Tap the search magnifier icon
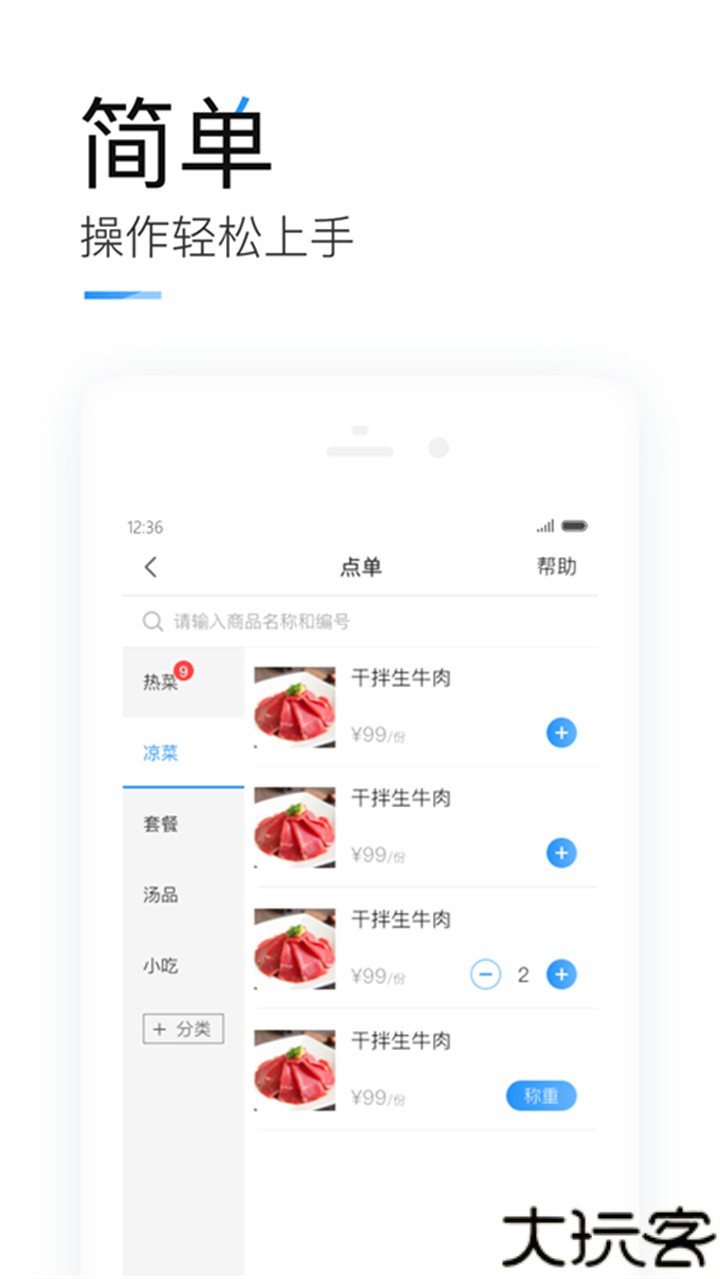This screenshot has width=720, height=1279. coord(153,620)
